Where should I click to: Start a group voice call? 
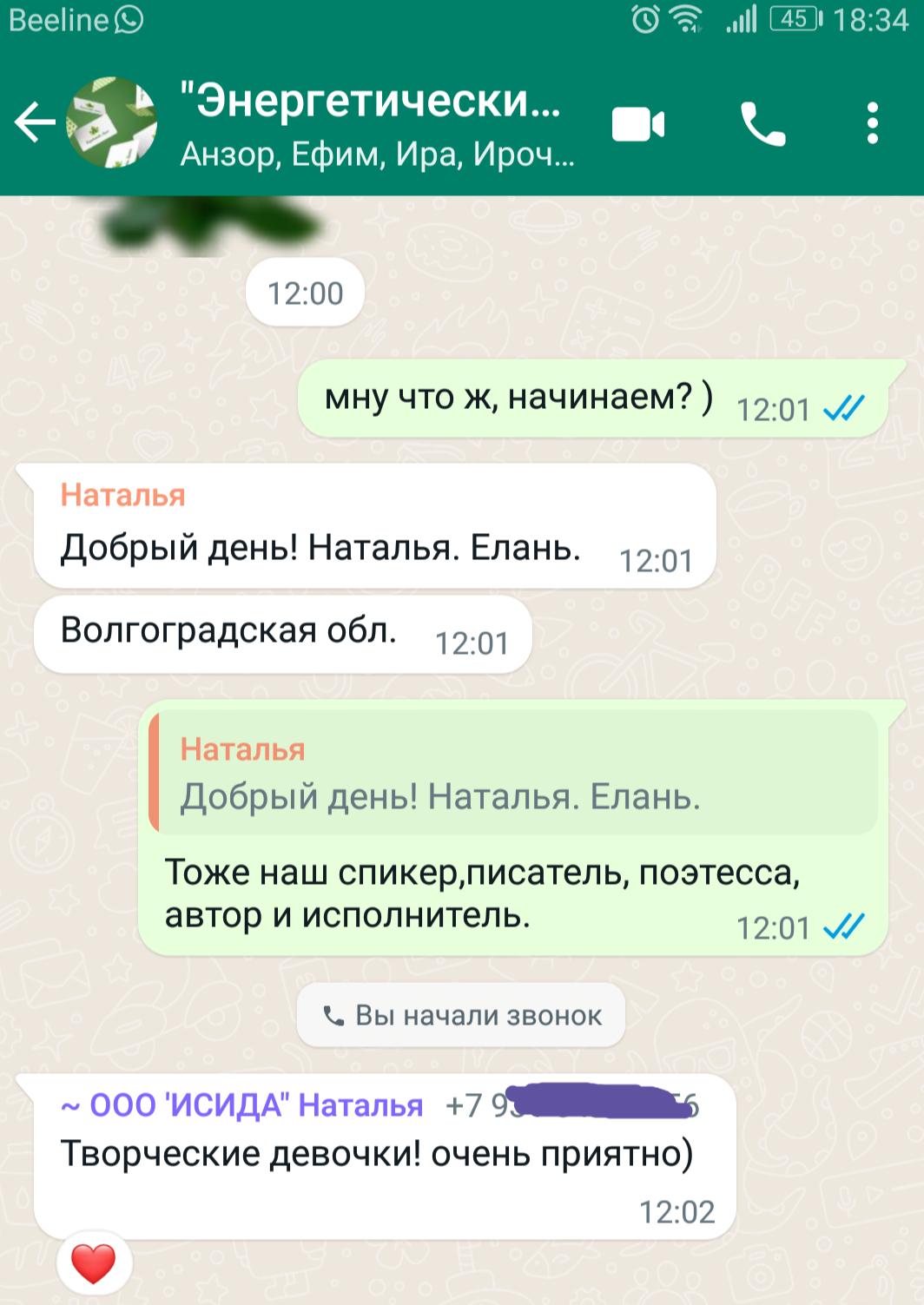pyautogui.click(x=762, y=124)
